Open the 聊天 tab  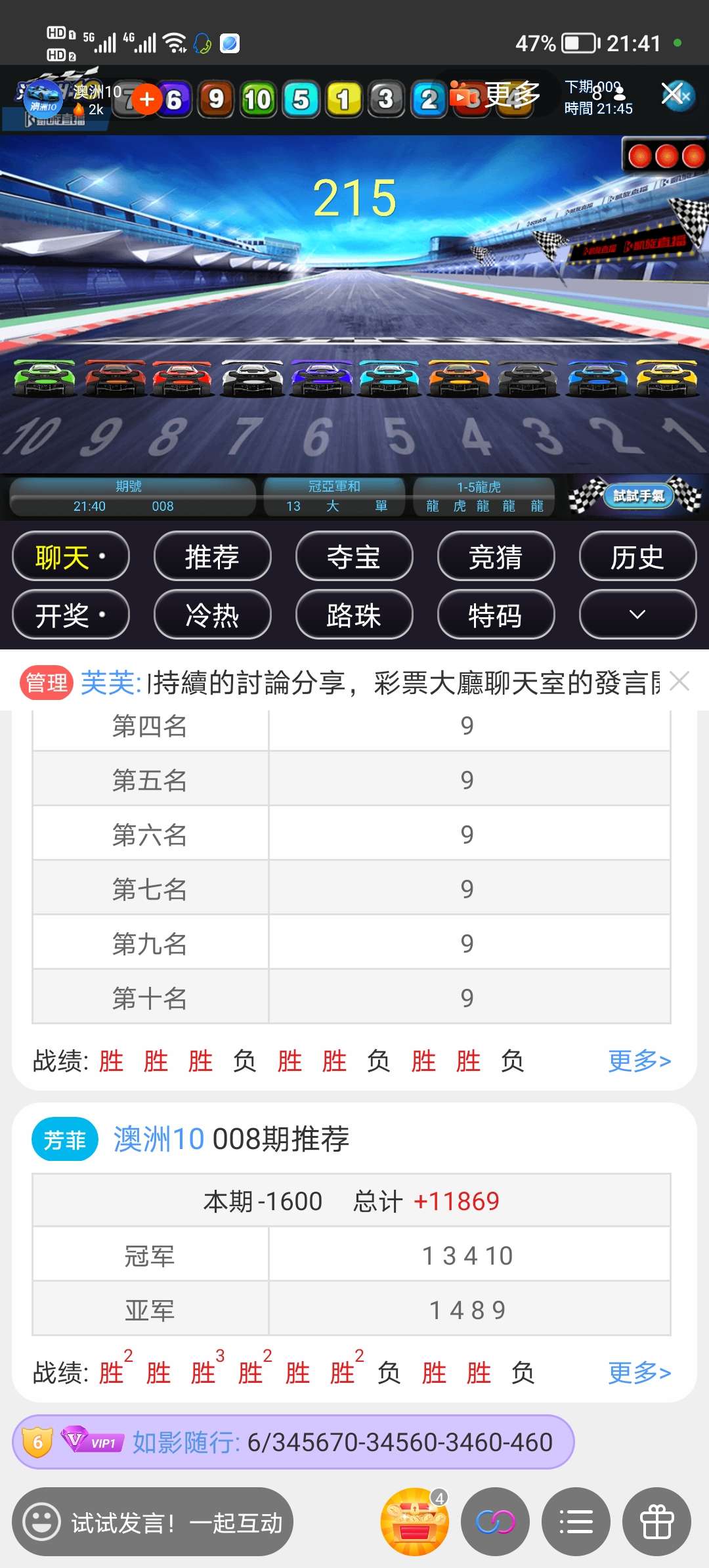pos(71,557)
